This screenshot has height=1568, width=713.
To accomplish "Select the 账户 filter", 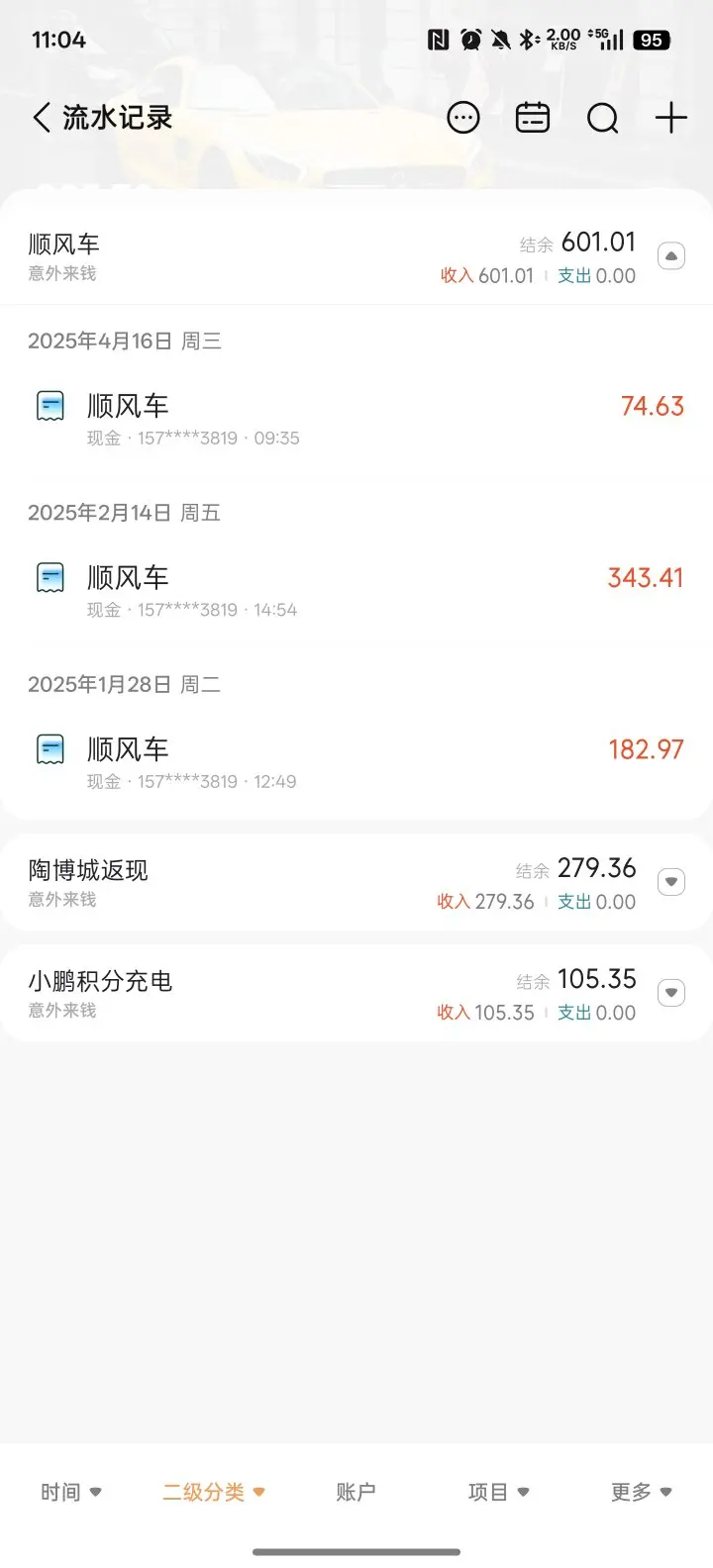I will pos(356,1492).
